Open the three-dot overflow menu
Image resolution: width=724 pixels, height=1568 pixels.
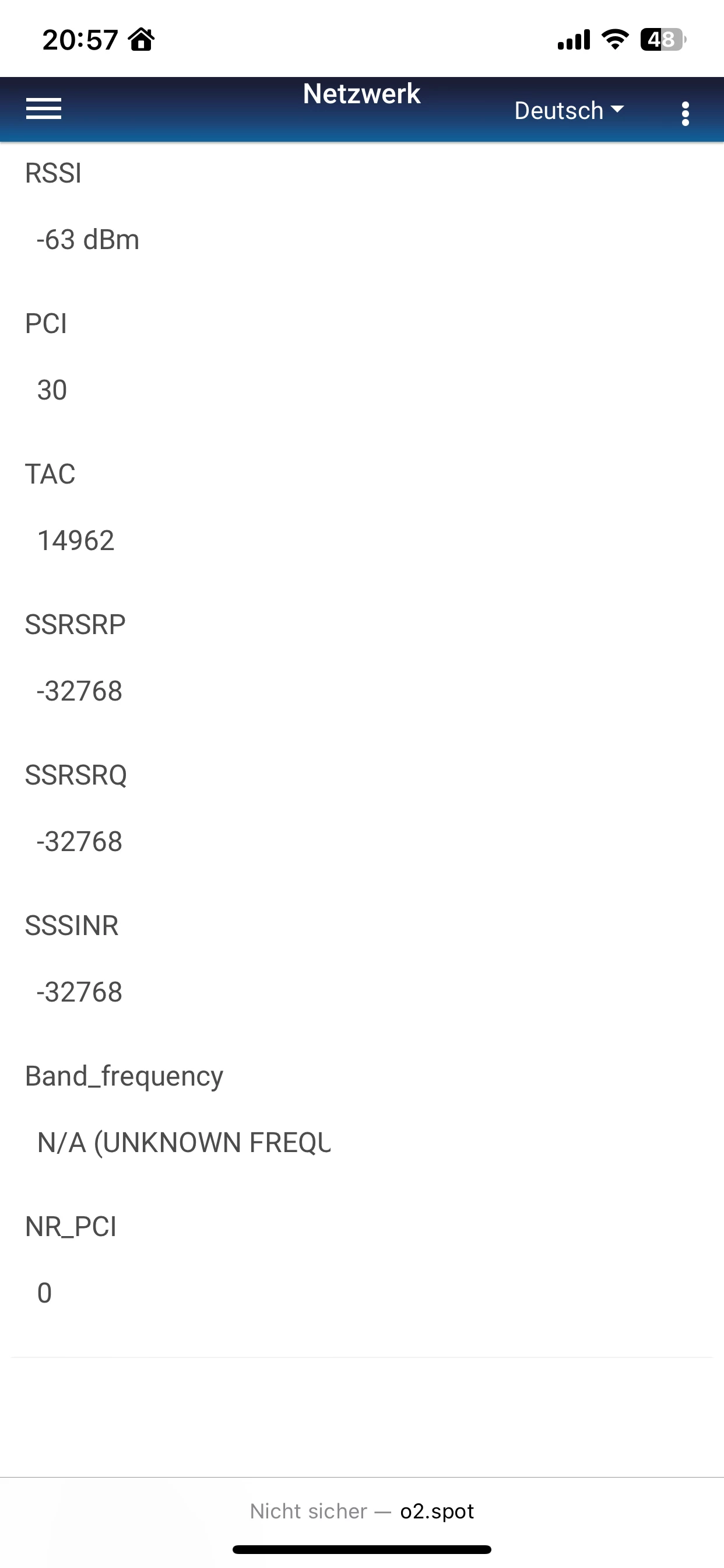685,113
